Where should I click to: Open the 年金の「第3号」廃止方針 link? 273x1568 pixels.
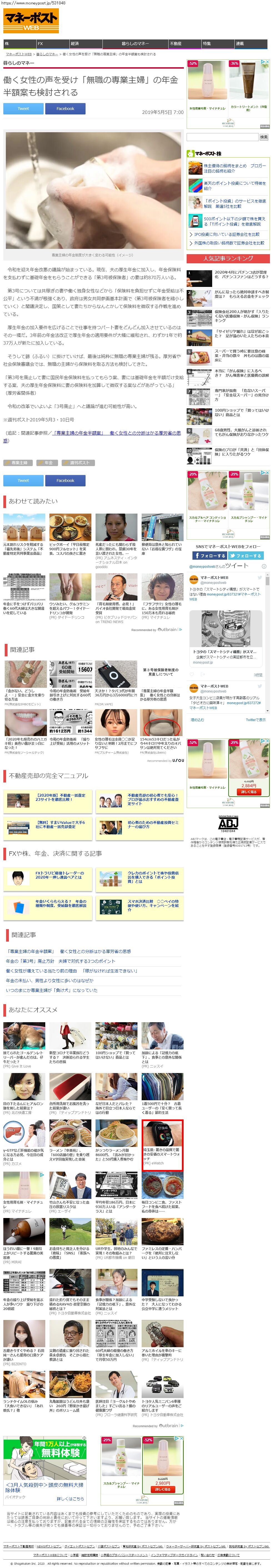click(x=60, y=961)
